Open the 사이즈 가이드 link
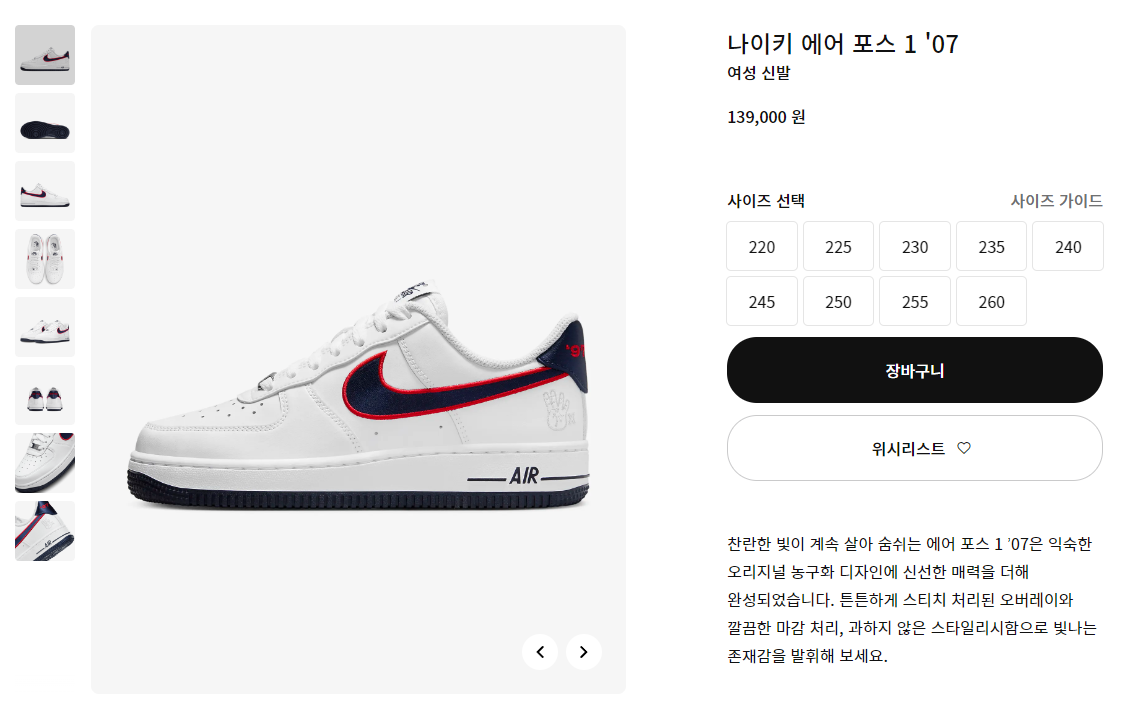Screen dimensions: 1139x704 pos(1056,200)
